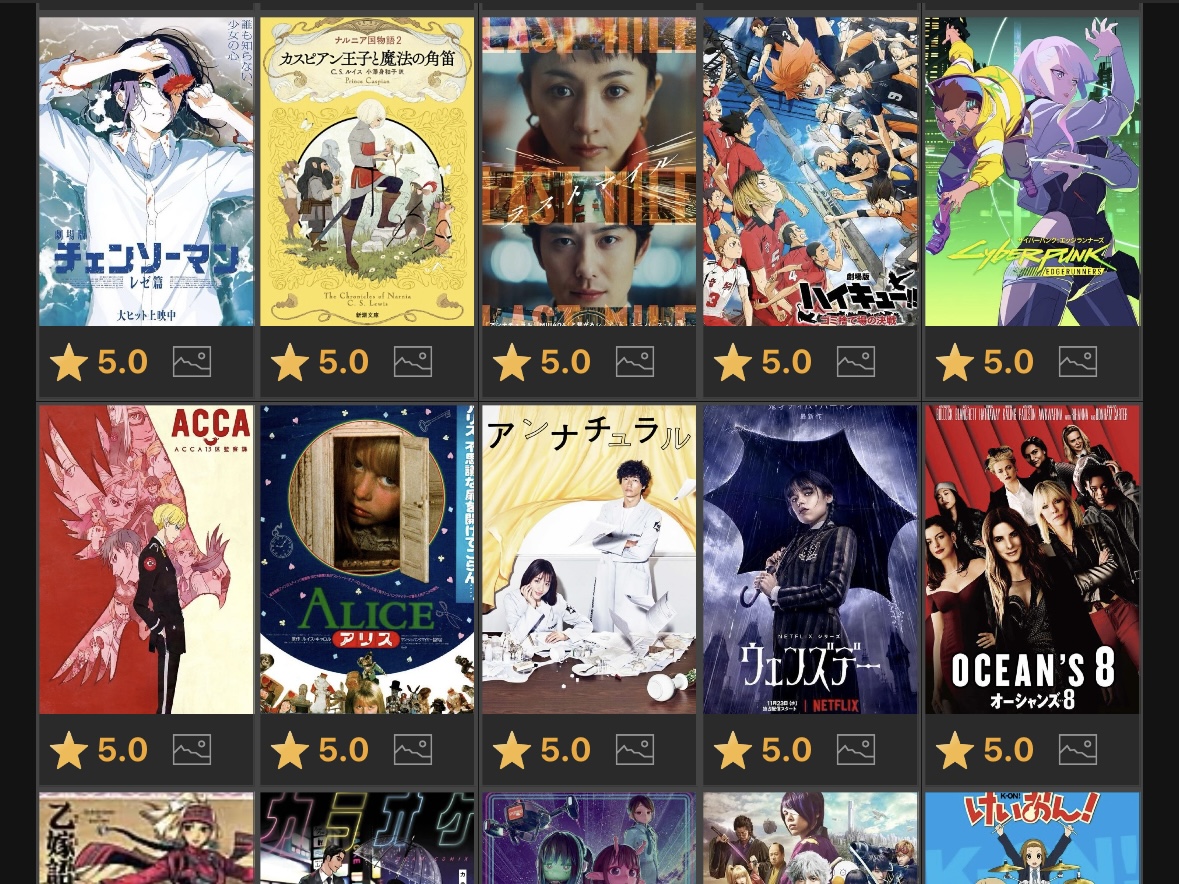The image size is (1179, 884).
Task: Open the Cyberpunk Edgerunners poster
Action: tap(1032, 171)
